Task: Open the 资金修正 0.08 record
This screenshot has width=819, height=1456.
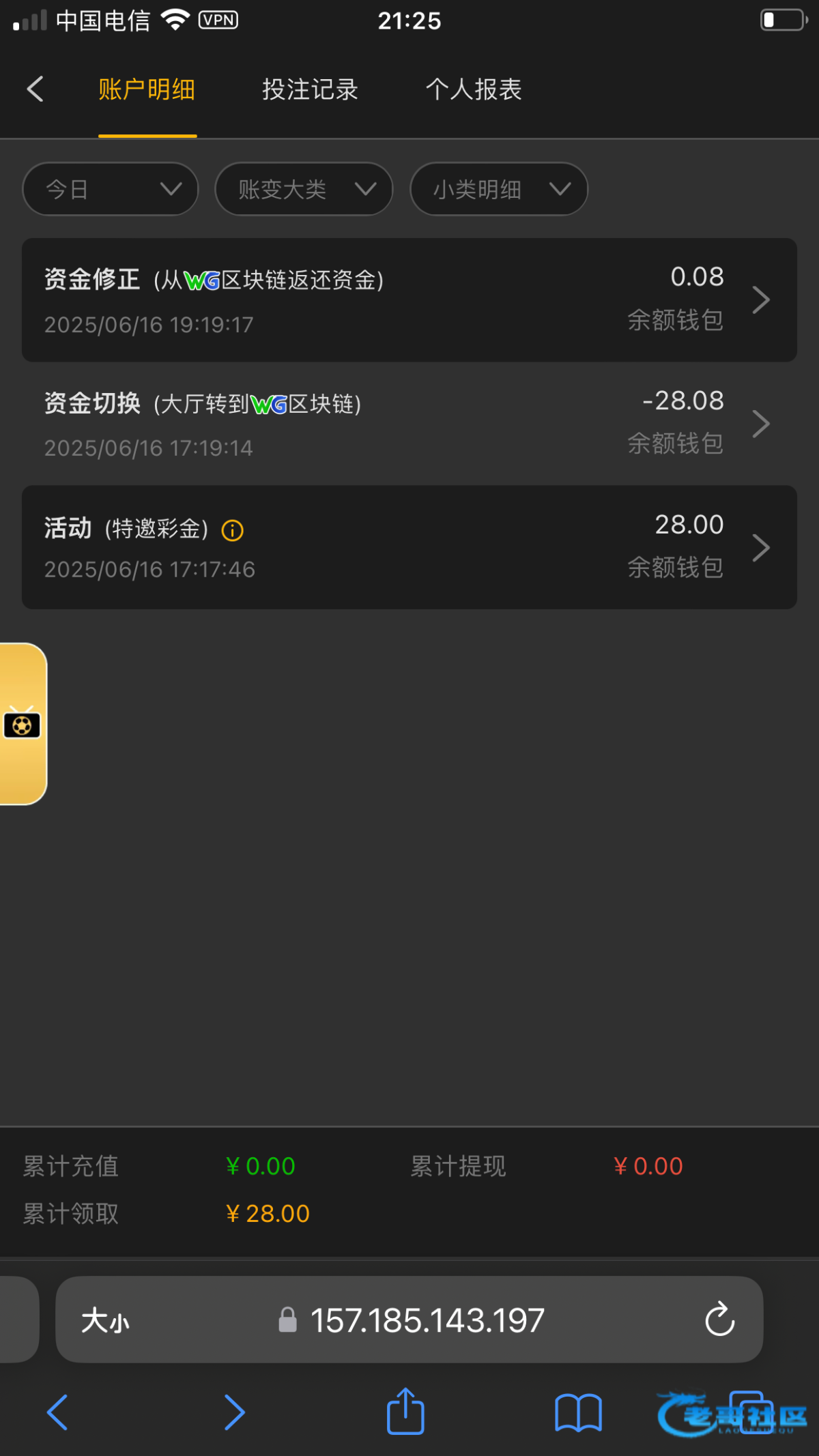Action: click(x=409, y=300)
